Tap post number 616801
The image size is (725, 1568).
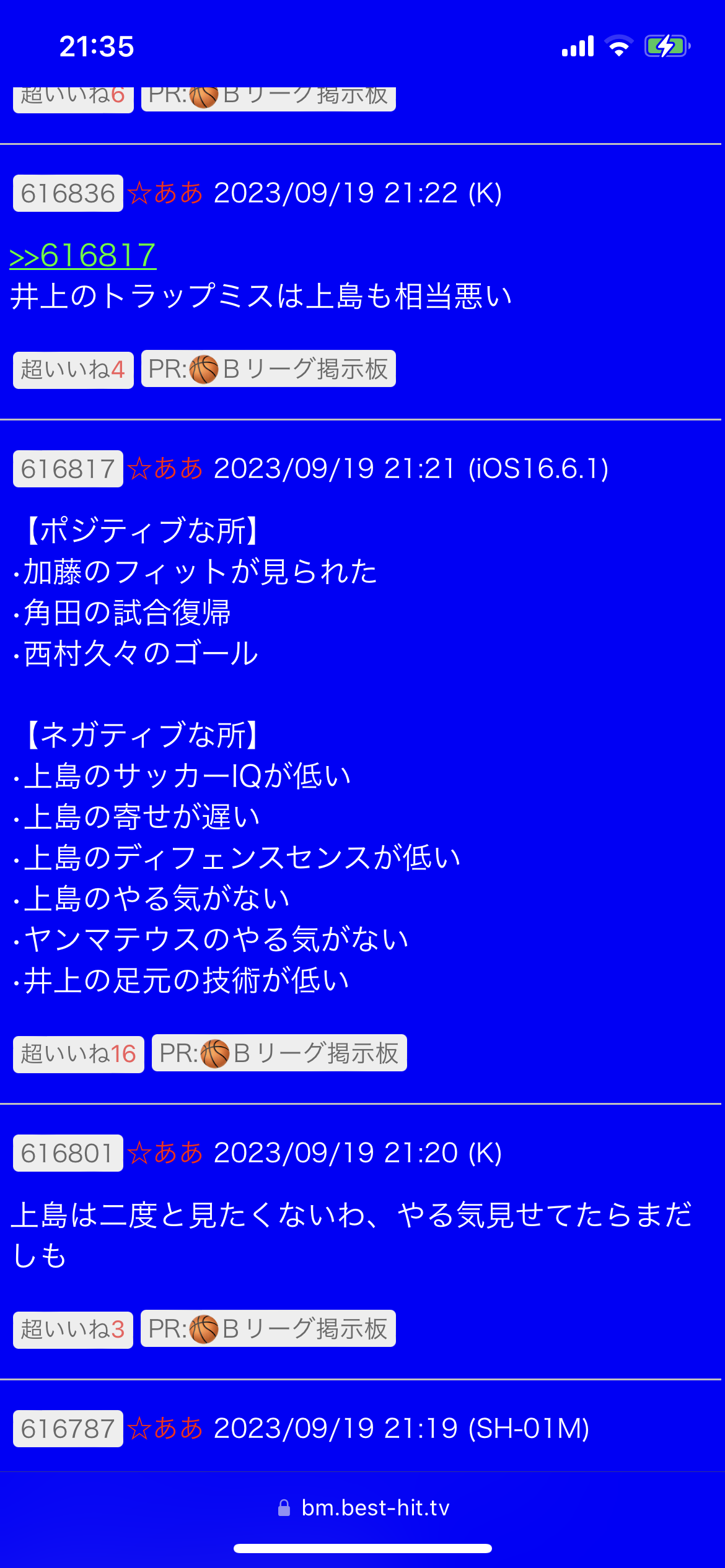pyautogui.click(x=68, y=1153)
